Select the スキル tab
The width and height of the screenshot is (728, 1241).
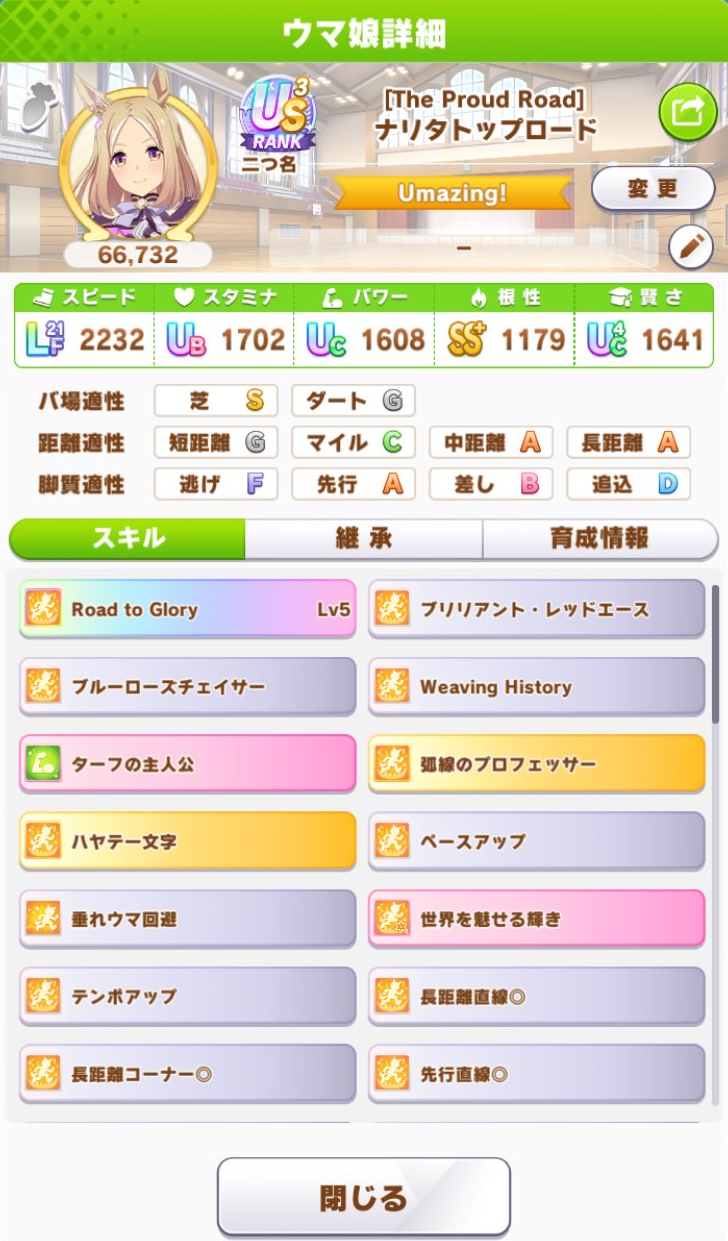[x=128, y=539]
